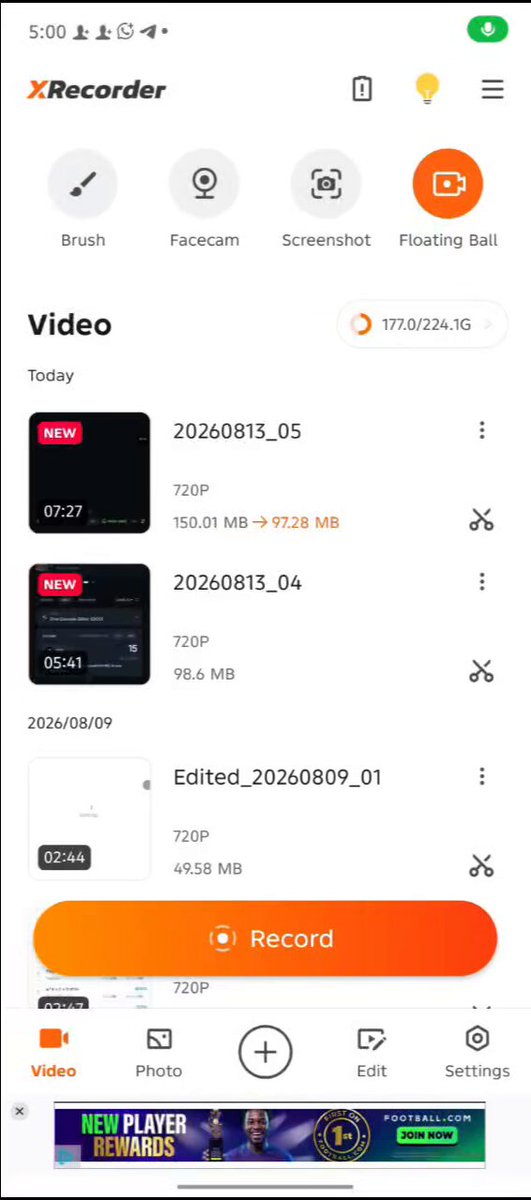The height and width of the screenshot is (1200, 531).
Task: Open options for video 20260813_05
Action: pyautogui.click(x=482, y=430)
